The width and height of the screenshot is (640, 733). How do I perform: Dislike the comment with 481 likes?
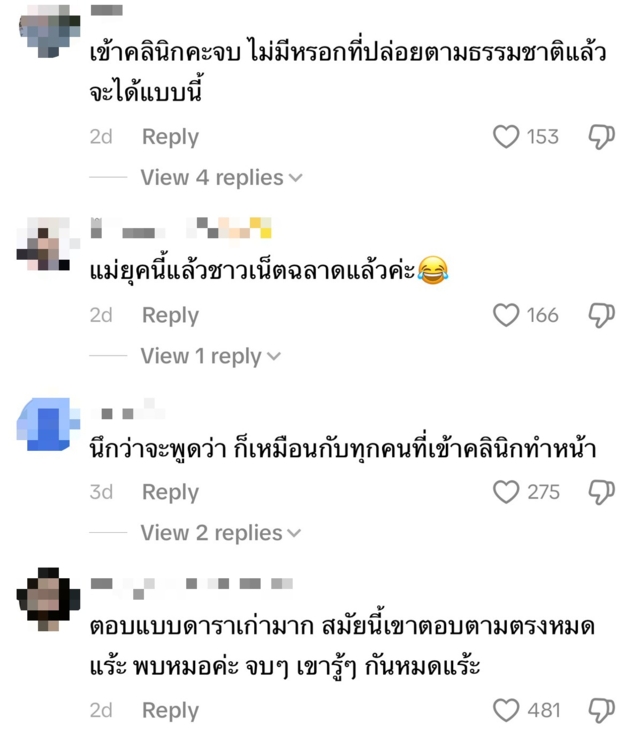tap(601, 710)
